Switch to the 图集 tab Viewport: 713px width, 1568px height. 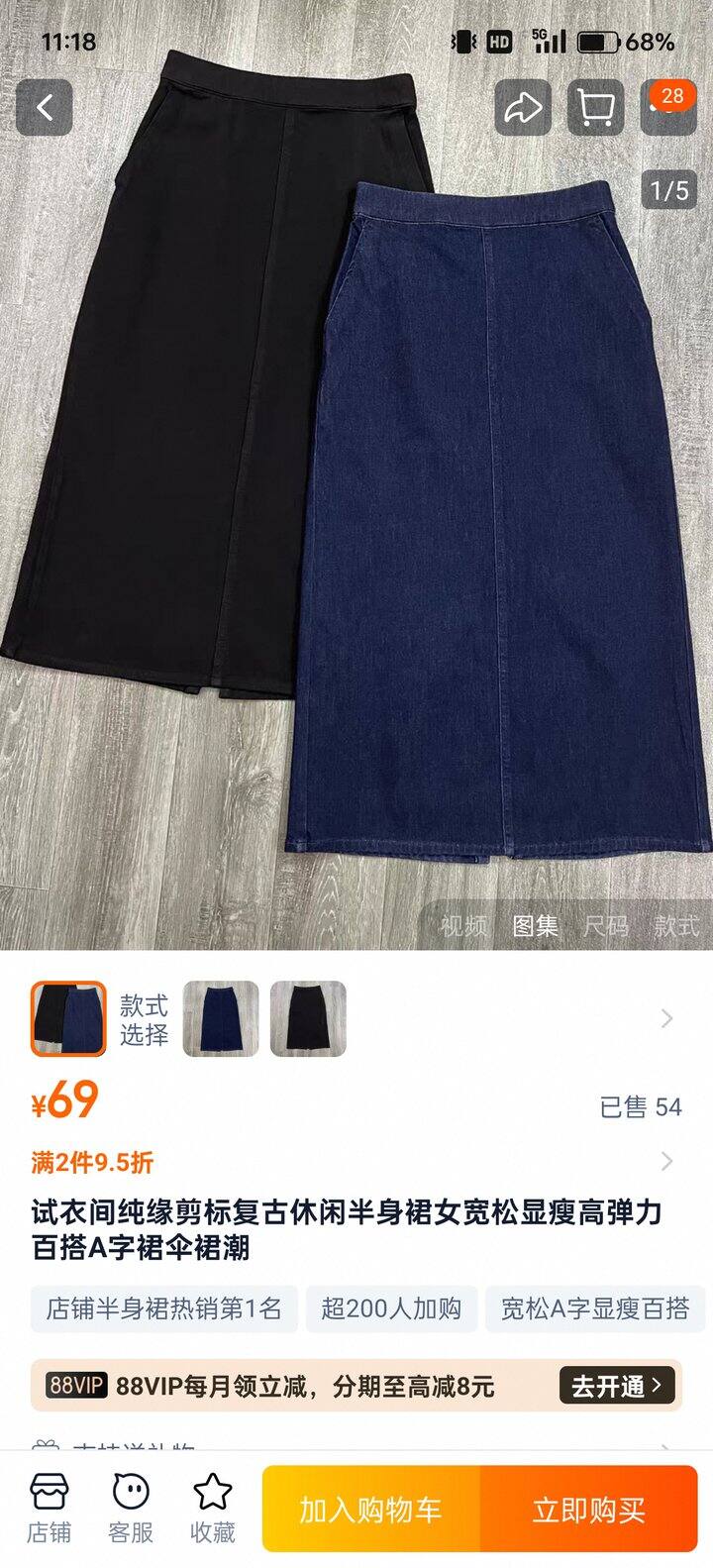tap(535, 925)
